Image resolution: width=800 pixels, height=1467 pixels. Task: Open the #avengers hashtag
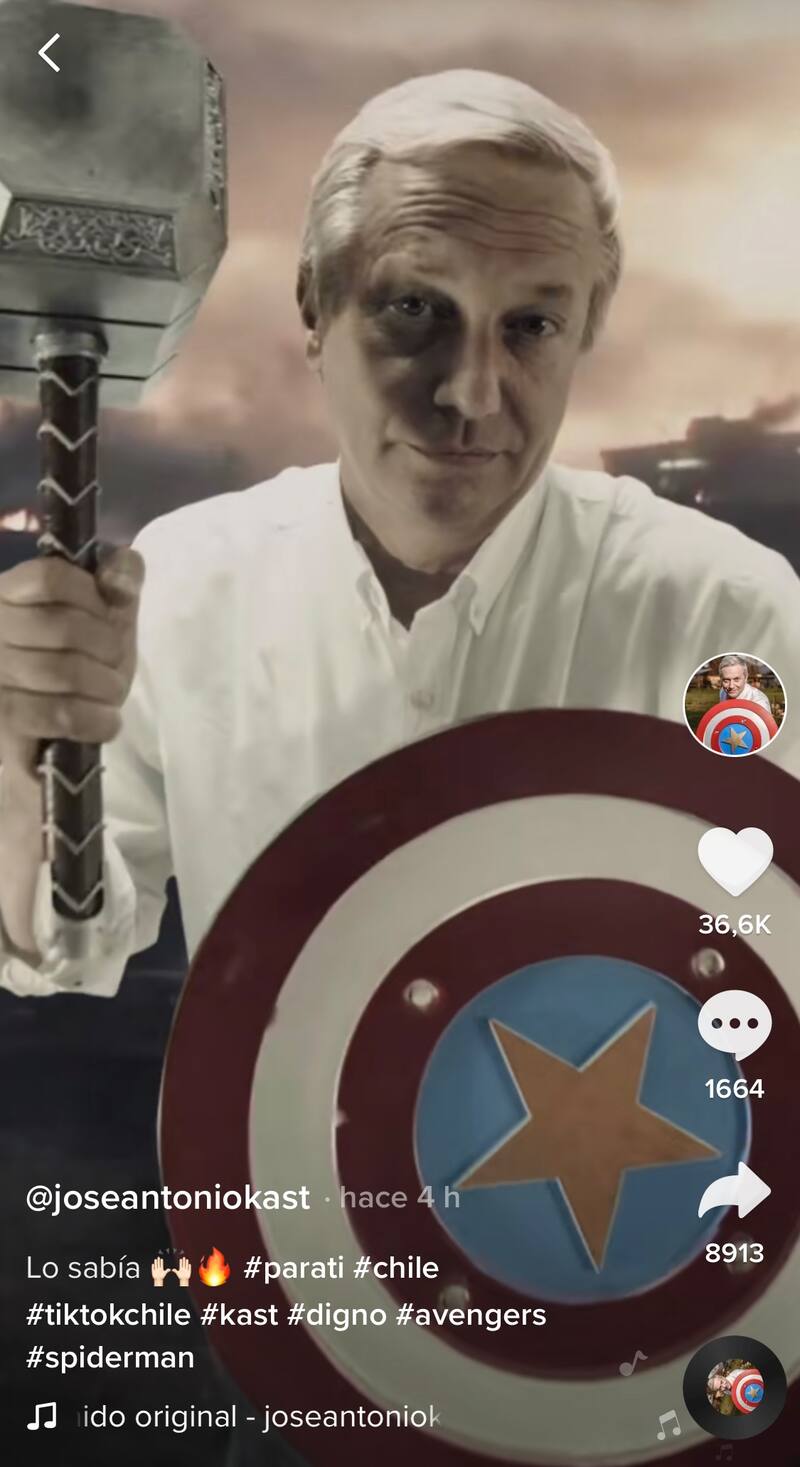click(471, 1314)
